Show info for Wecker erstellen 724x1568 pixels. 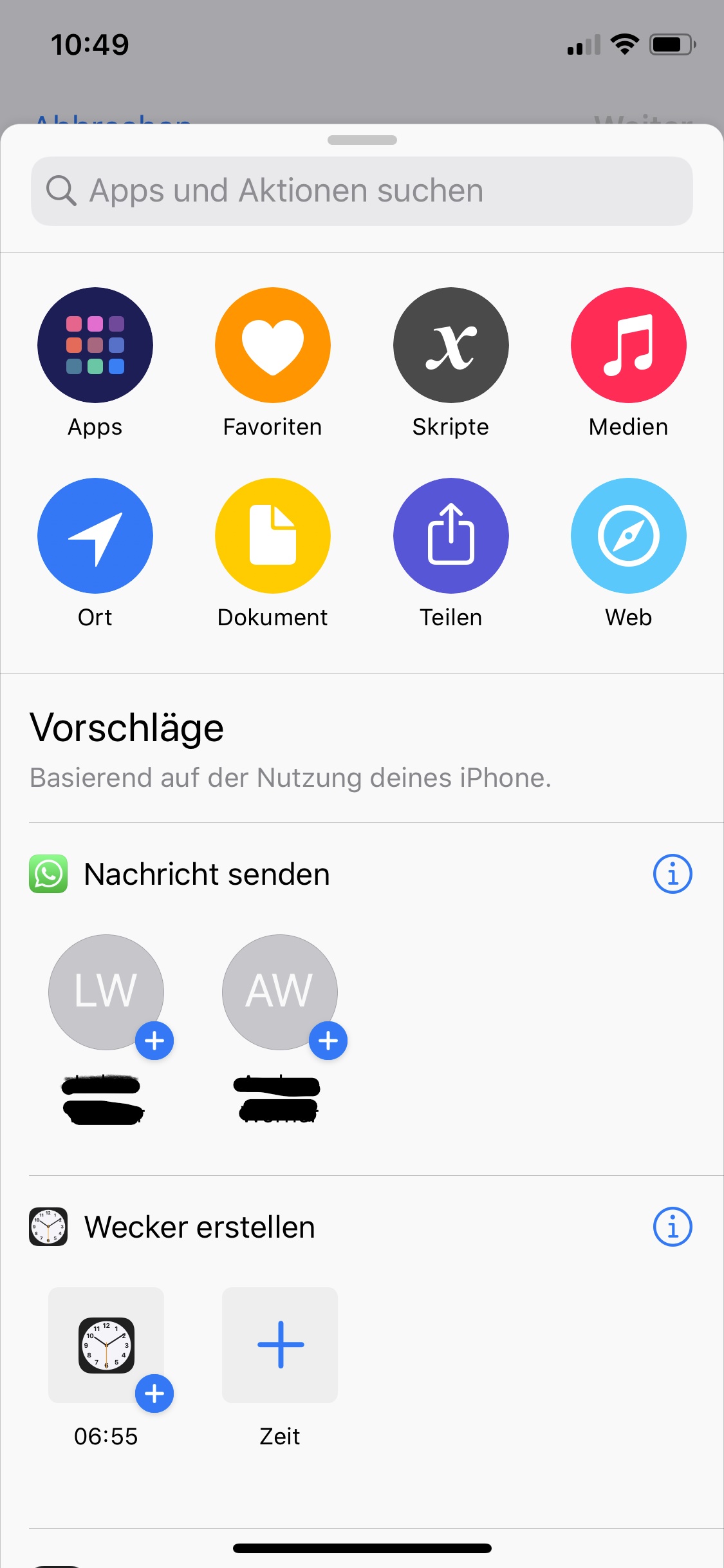(672, 1227)
